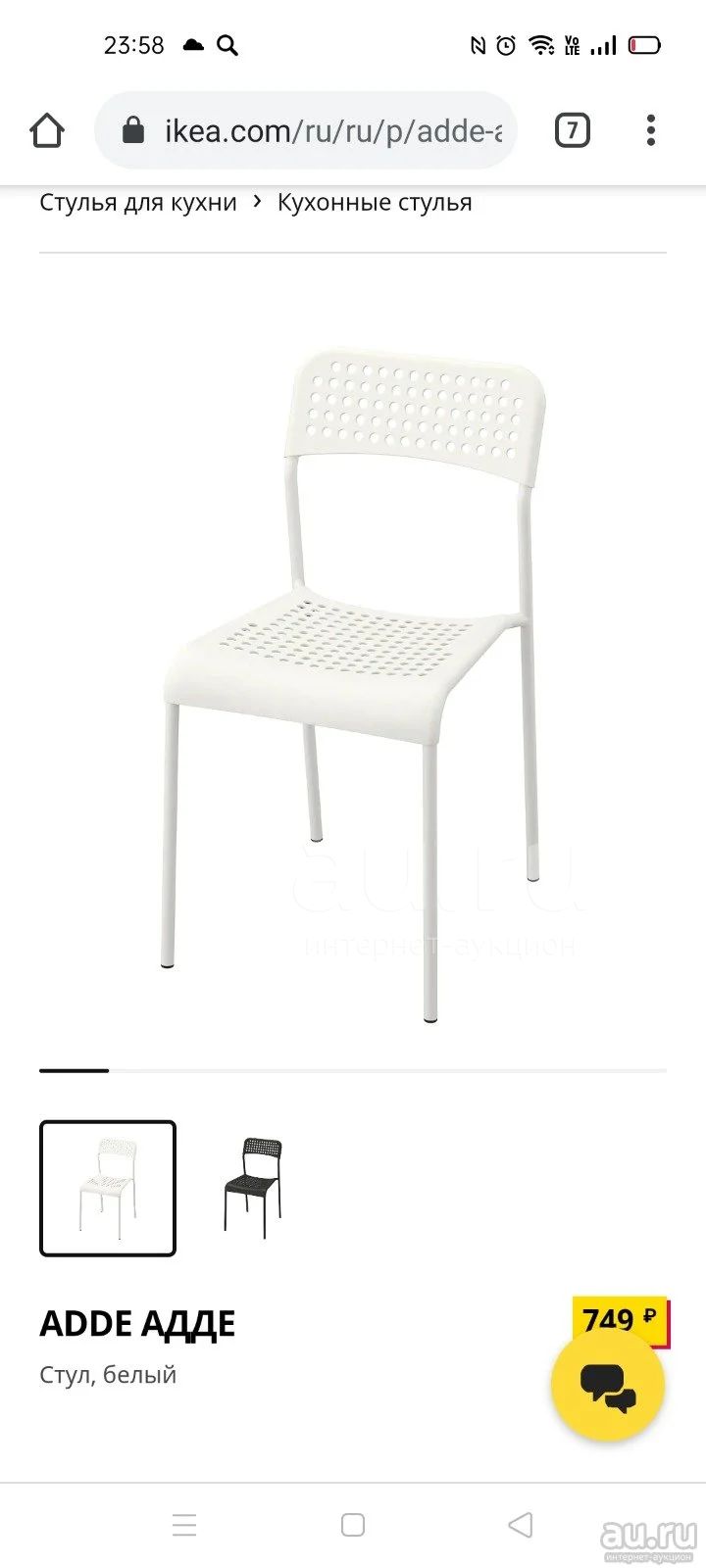This screenshot has width=706, height=1568.
Task: Tap the ikea.com address bar
Action: (306, 130)
